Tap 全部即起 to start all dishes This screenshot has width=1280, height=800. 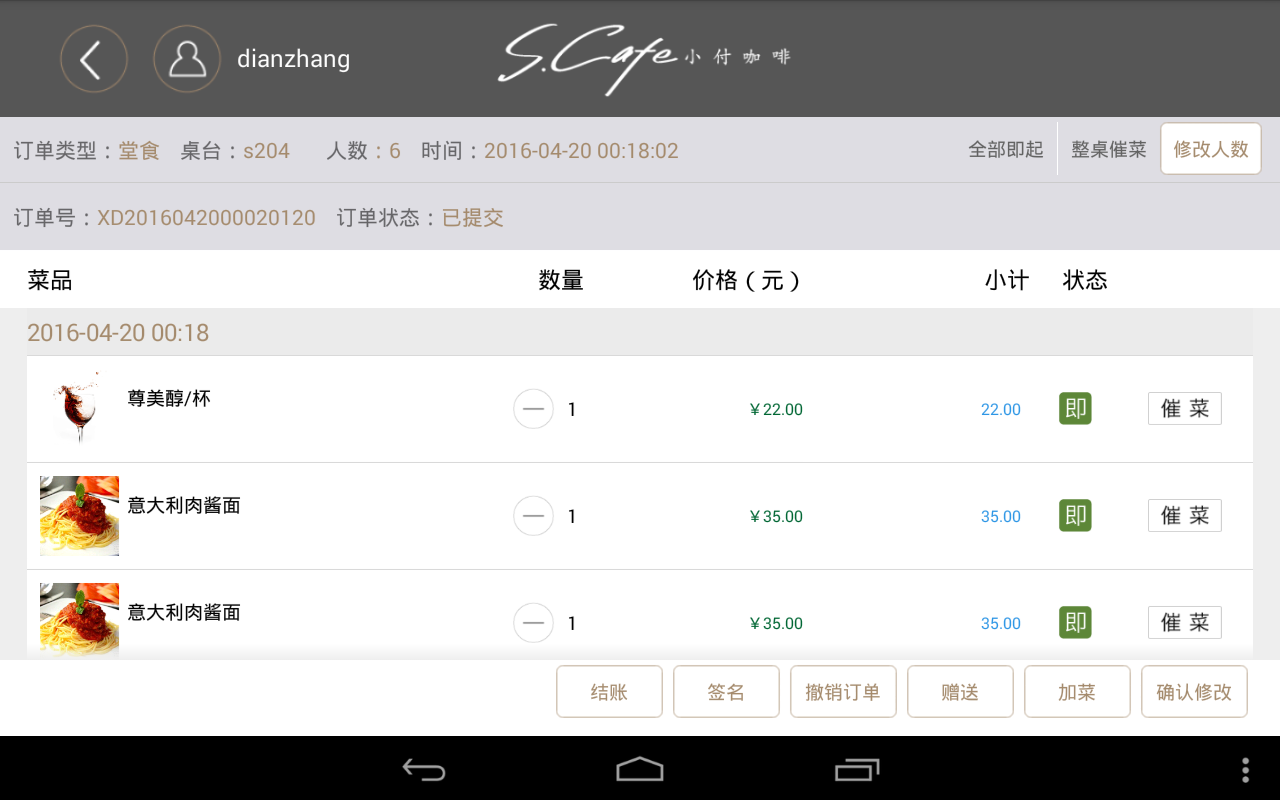[1005, 150]
